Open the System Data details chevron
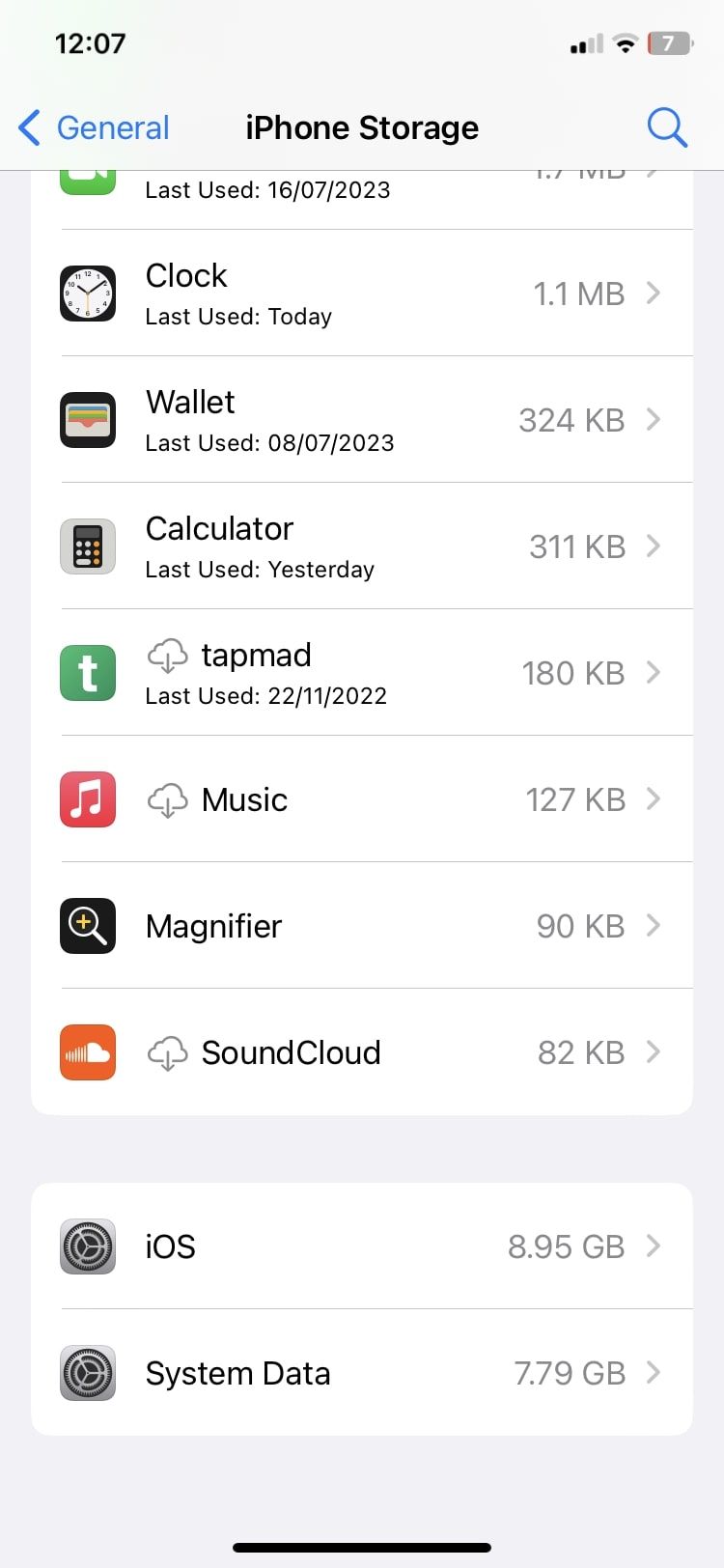This screenshot has width=724, height=1568. 655,1373
